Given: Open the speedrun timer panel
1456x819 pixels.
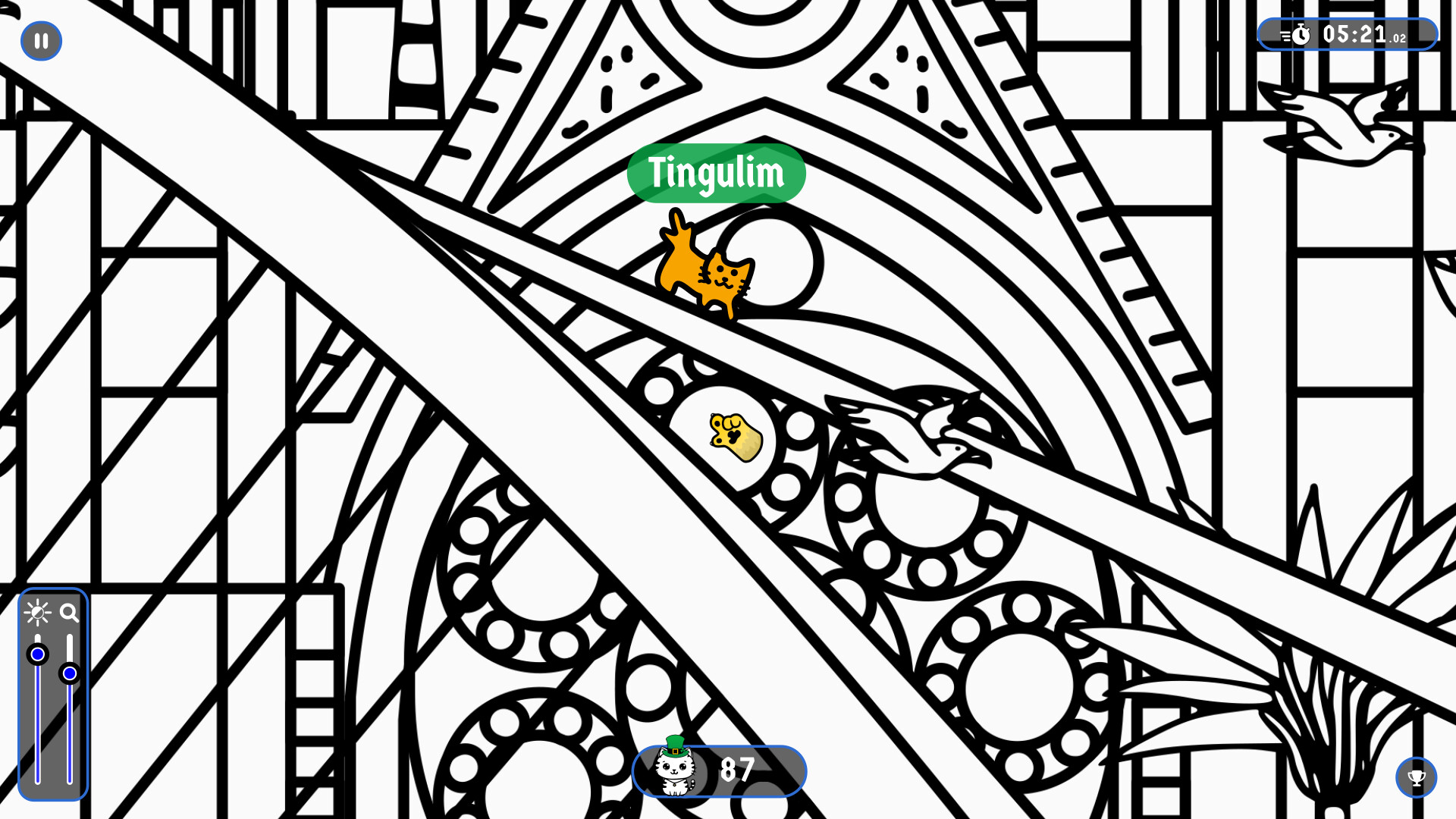Looking at the screenshot, I should tap(1348, 35).
